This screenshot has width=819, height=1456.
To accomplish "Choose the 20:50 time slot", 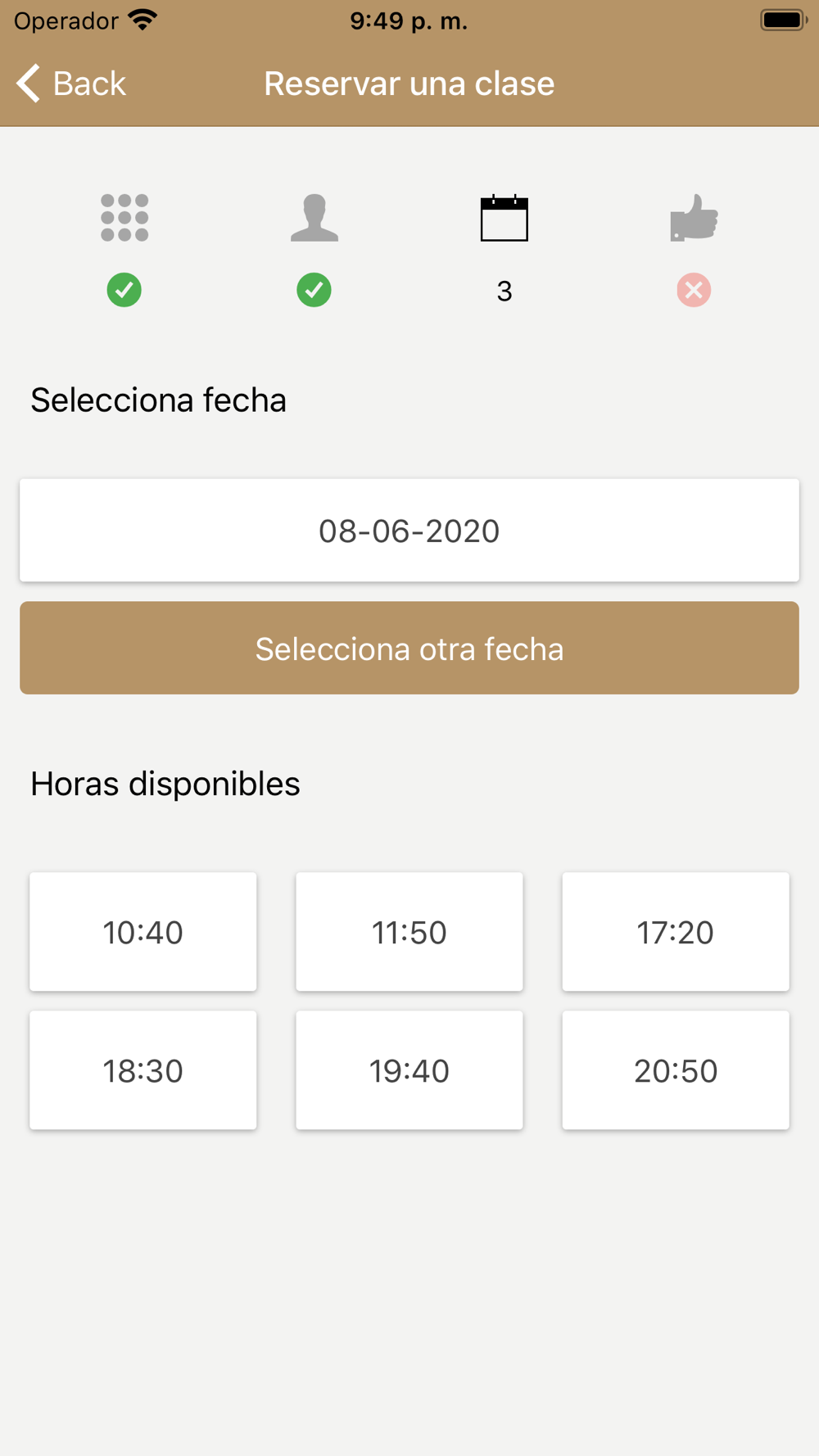I will pos(676,1070).
